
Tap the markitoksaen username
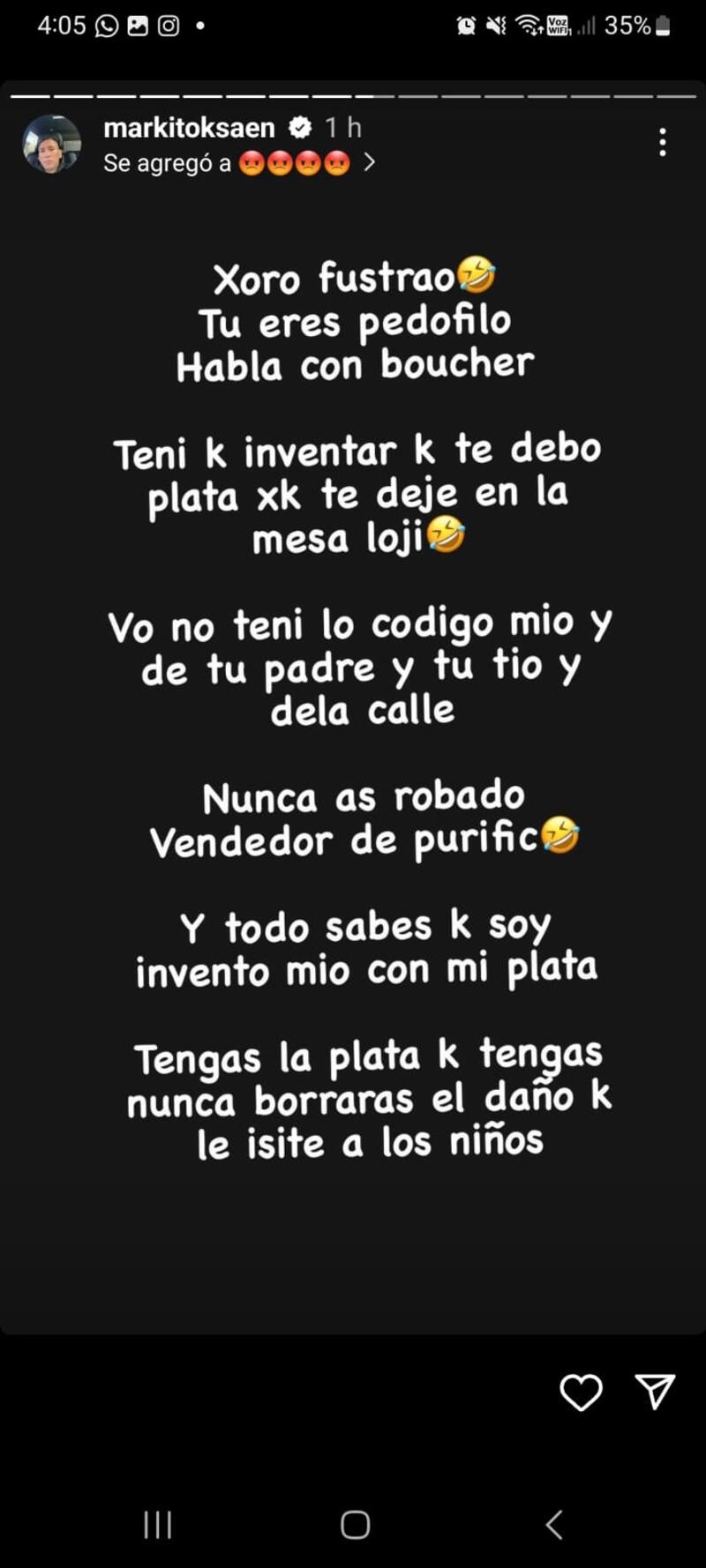(189, 128)
